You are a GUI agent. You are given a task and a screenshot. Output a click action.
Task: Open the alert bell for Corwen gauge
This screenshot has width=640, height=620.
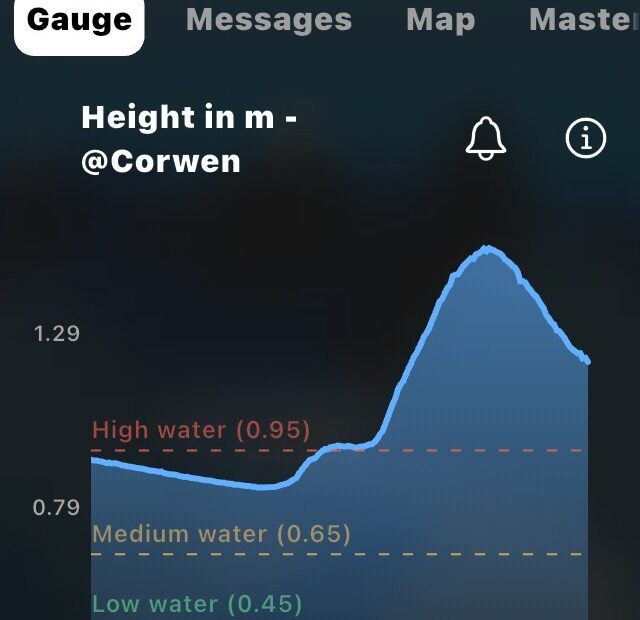pyautogui.click(x=486, y=138)
